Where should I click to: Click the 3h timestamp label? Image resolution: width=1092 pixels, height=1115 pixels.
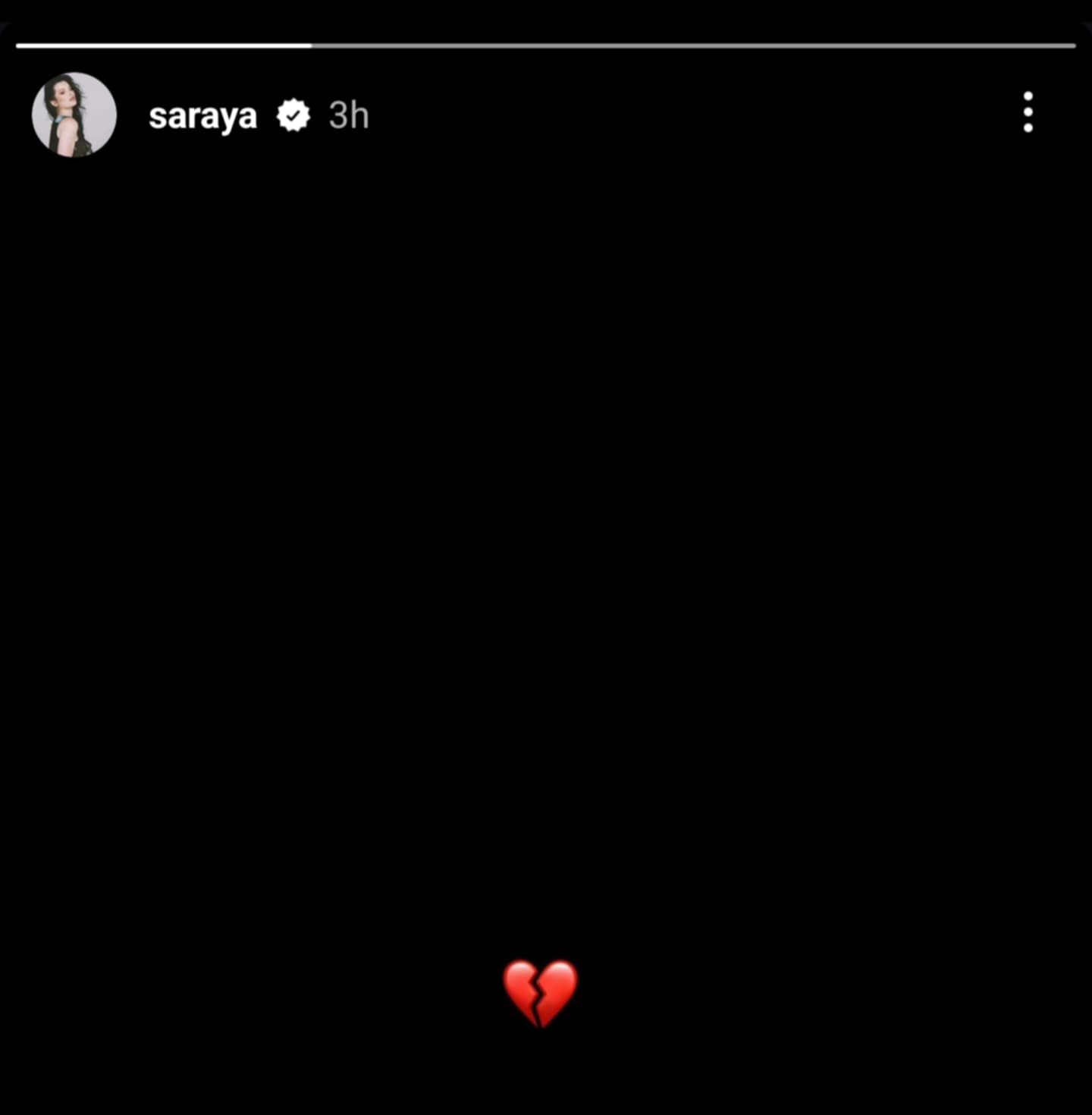pos(347,115)
